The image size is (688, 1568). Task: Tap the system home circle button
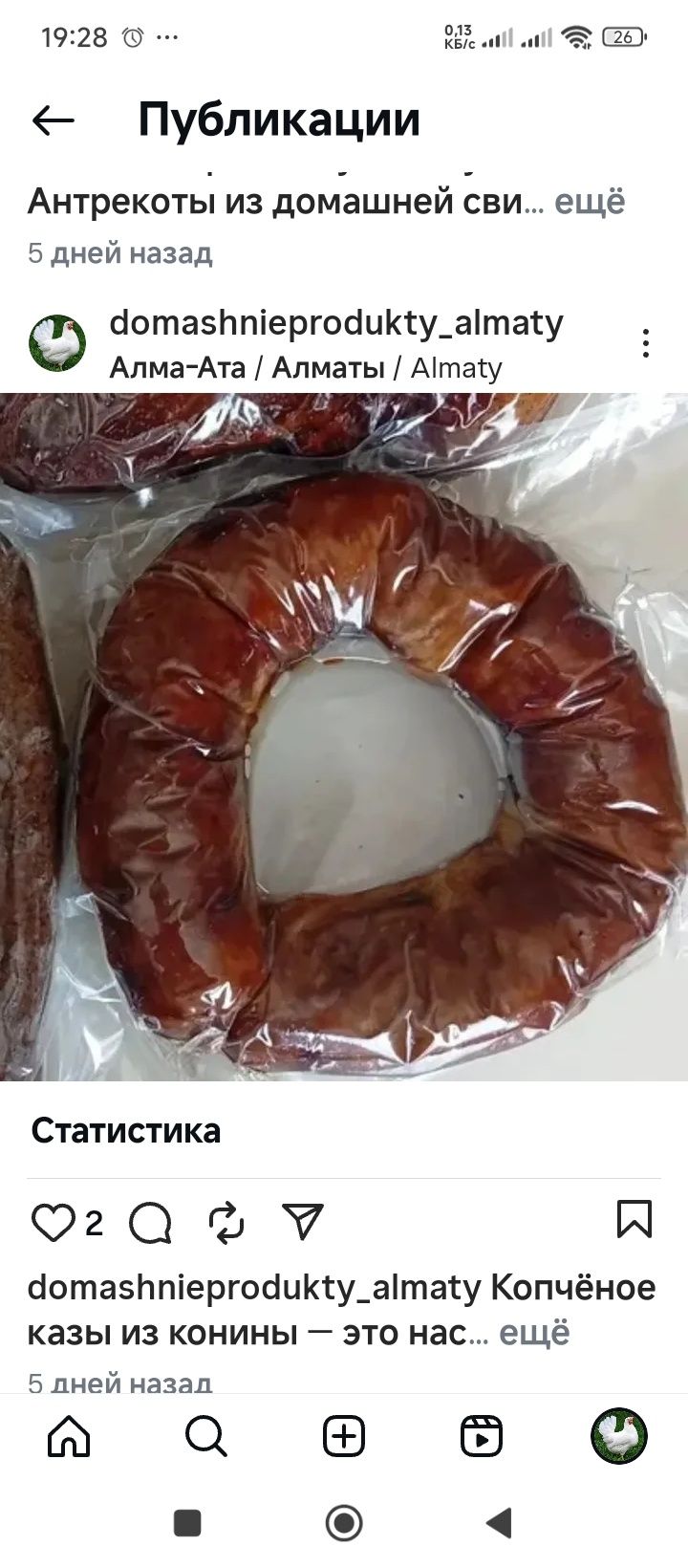[344, 1523]
